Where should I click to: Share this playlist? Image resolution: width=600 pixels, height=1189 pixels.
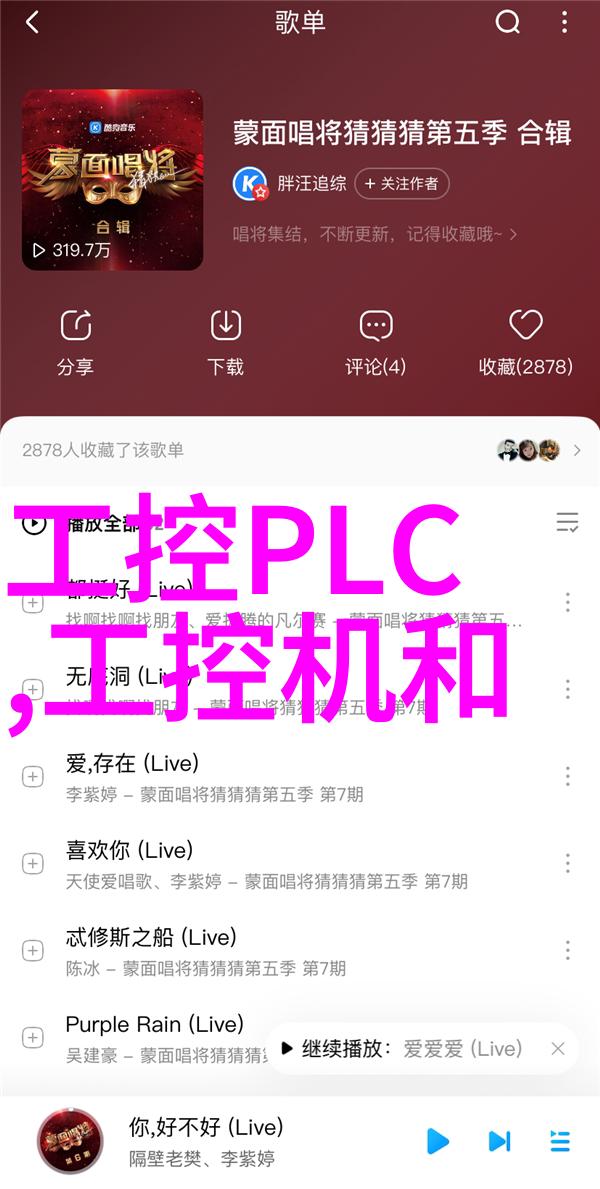tap(75, 342)
